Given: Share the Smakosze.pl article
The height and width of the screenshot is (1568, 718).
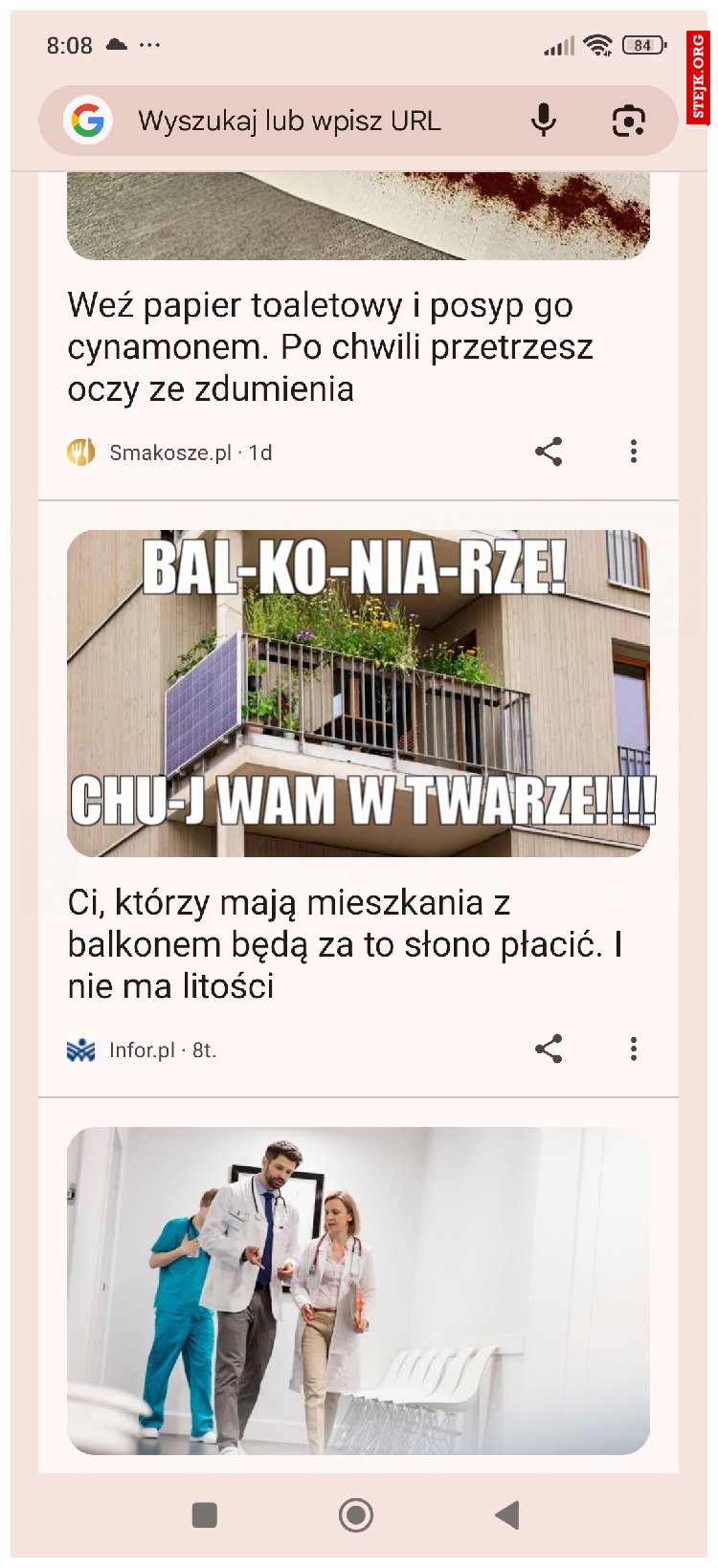Looking at the screenshot, I should click(x=549, y=452).
